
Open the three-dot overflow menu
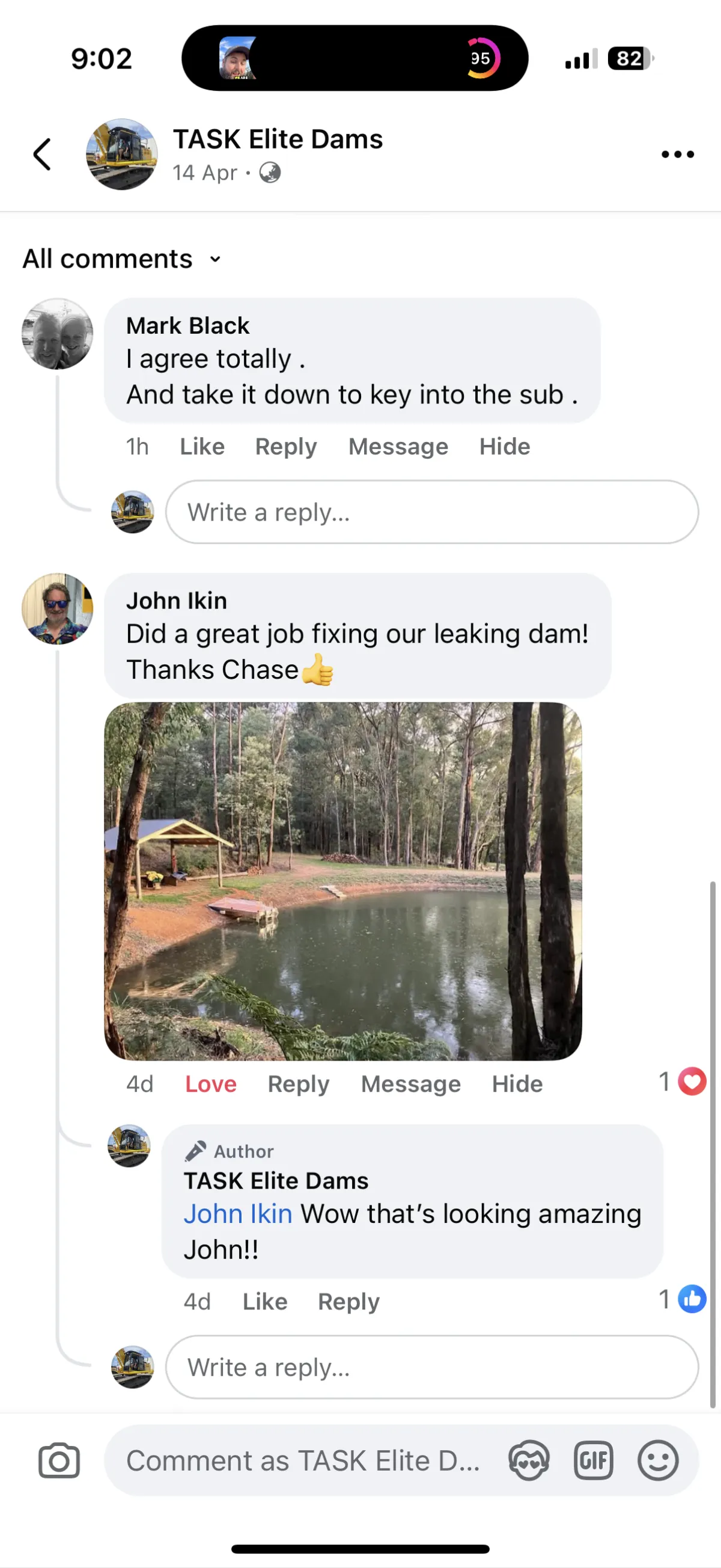coord(677,155)
